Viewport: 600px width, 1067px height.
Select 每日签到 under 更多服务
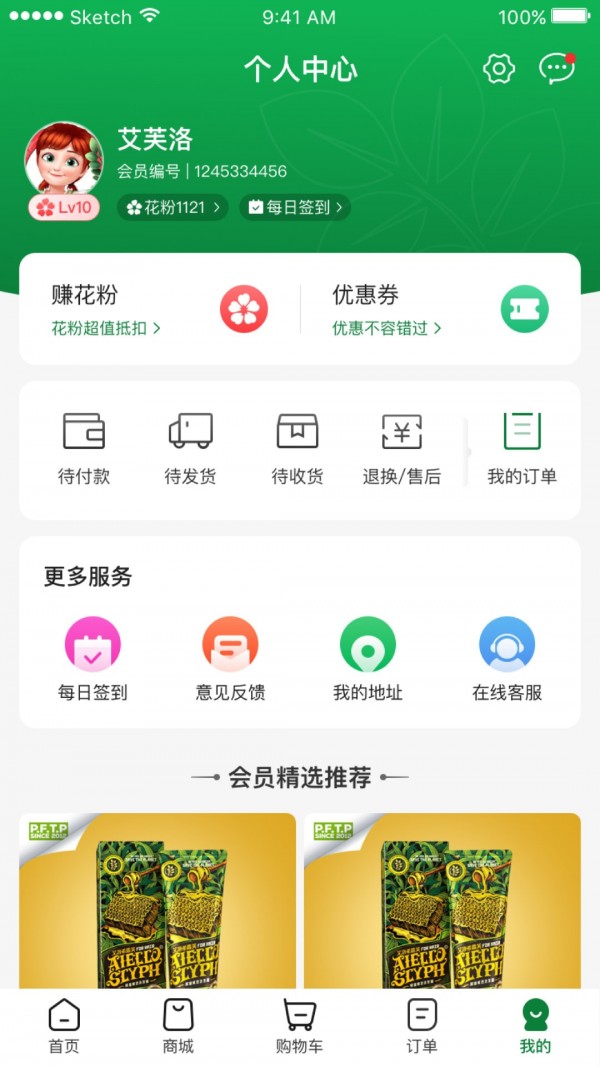click(x=93, y=659)
